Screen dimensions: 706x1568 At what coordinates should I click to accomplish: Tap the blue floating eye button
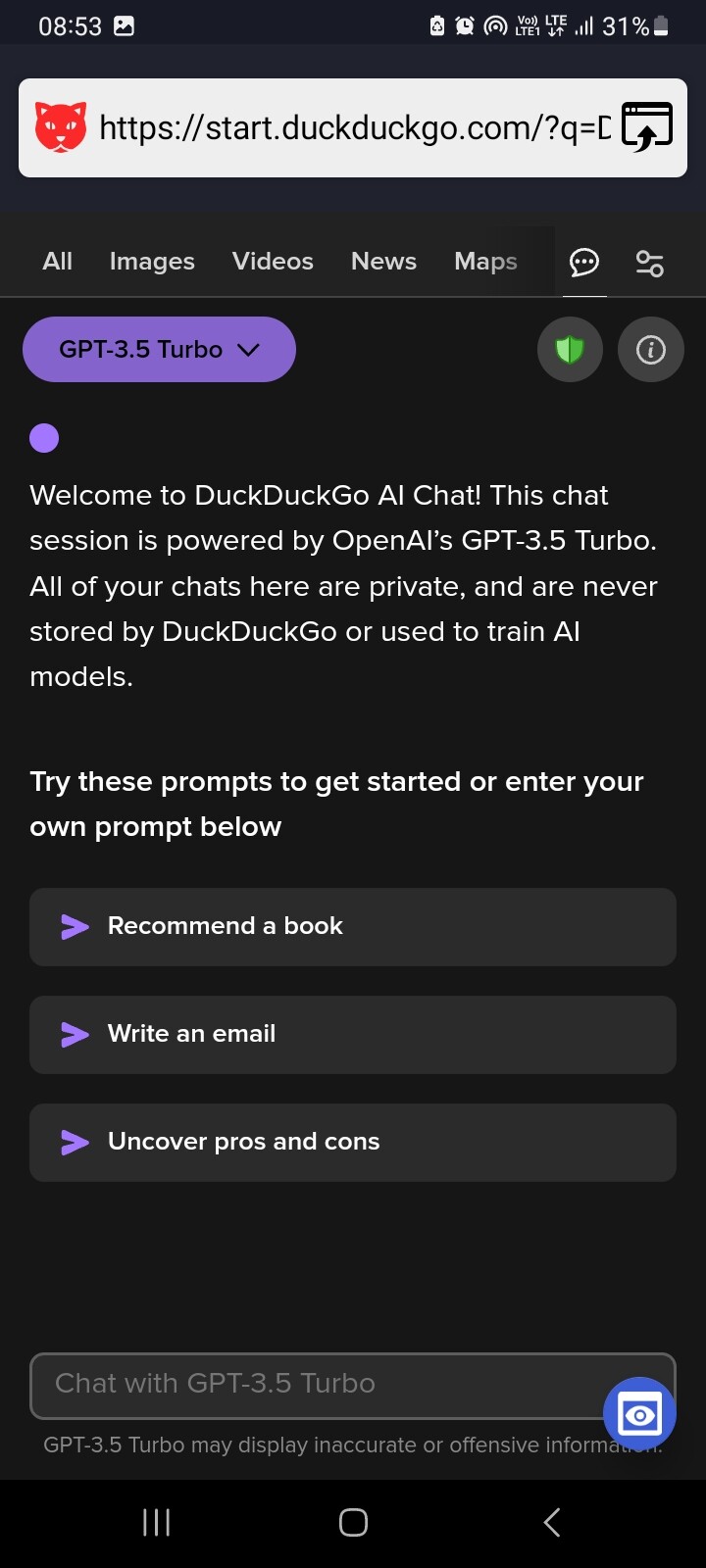640,1414
